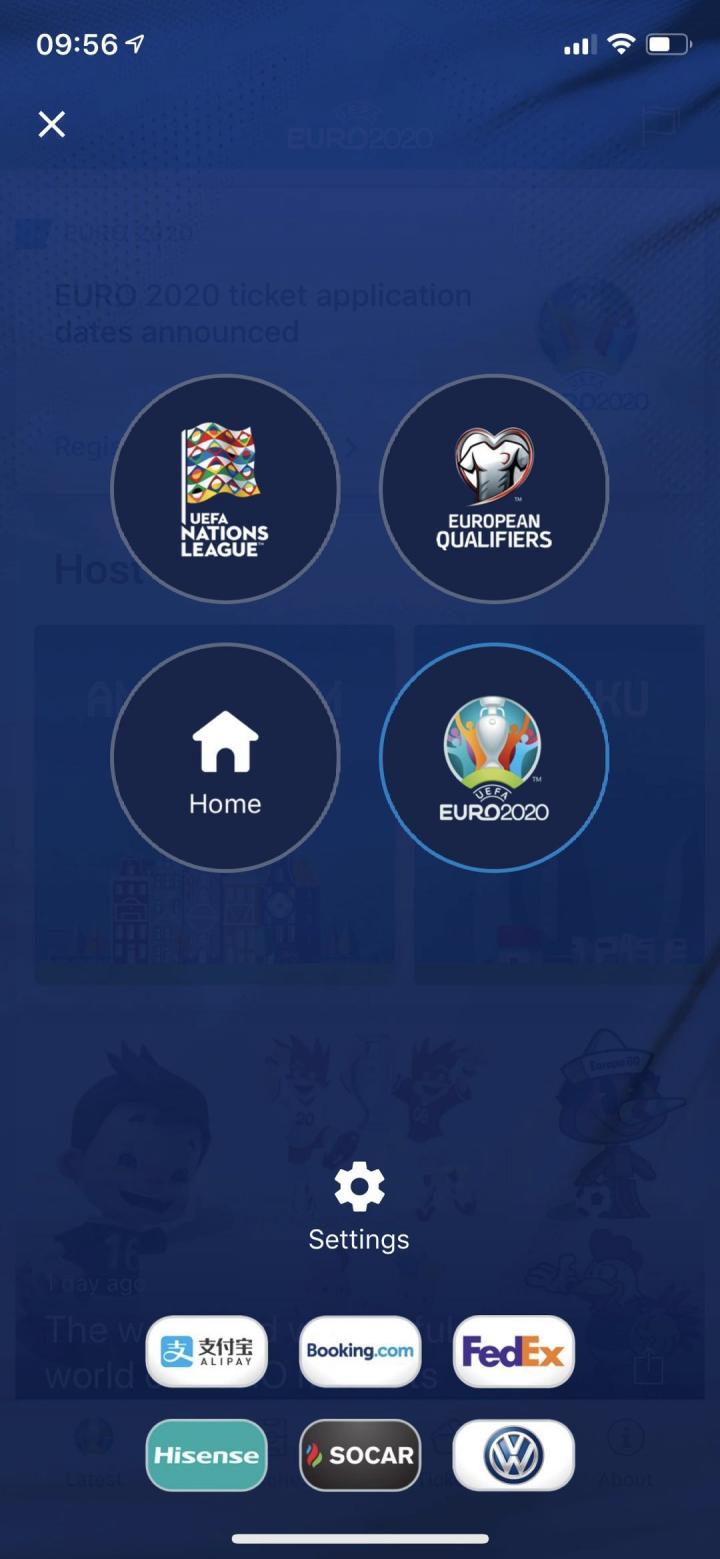Close the competition switcher overlay
Screen dimensions: 720x1559
52,124
